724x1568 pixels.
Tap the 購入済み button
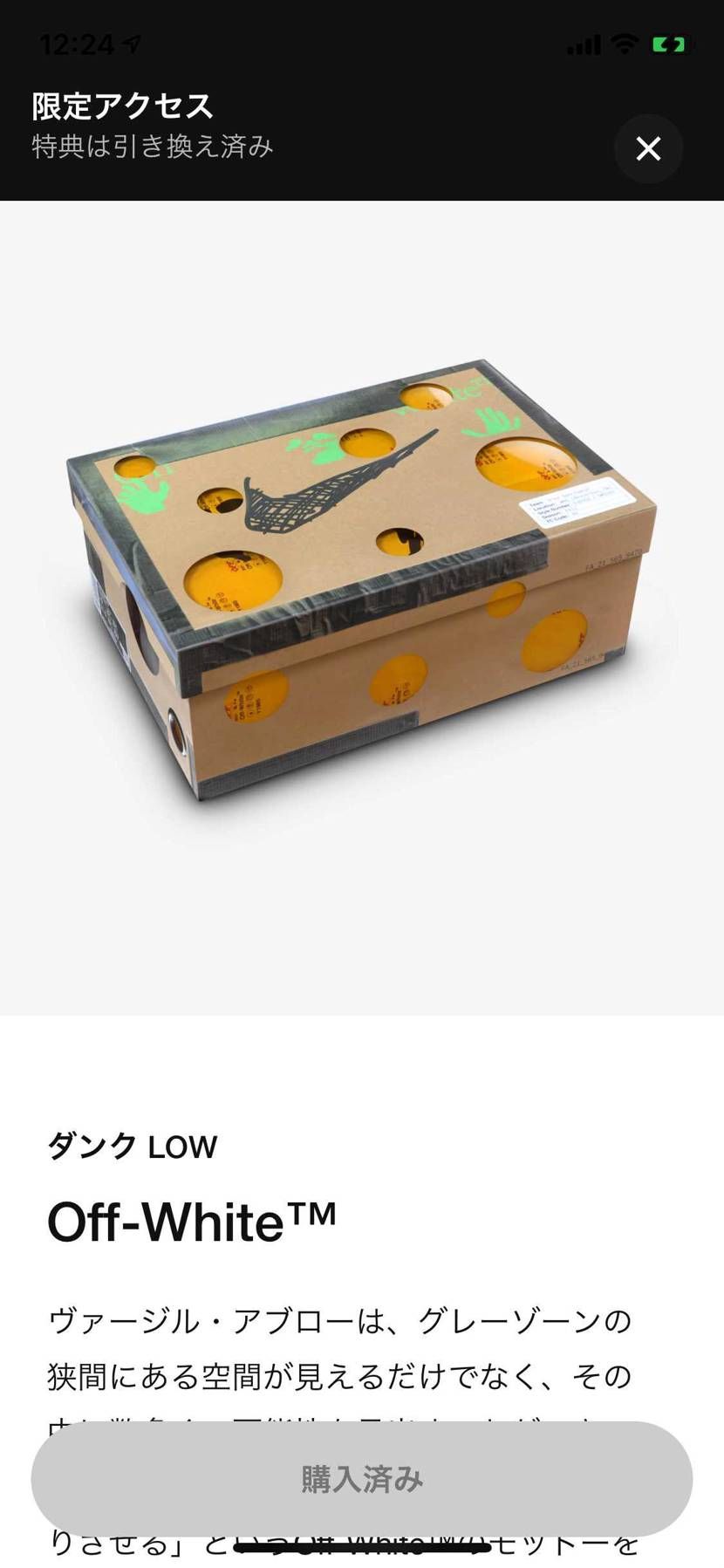362,1478
